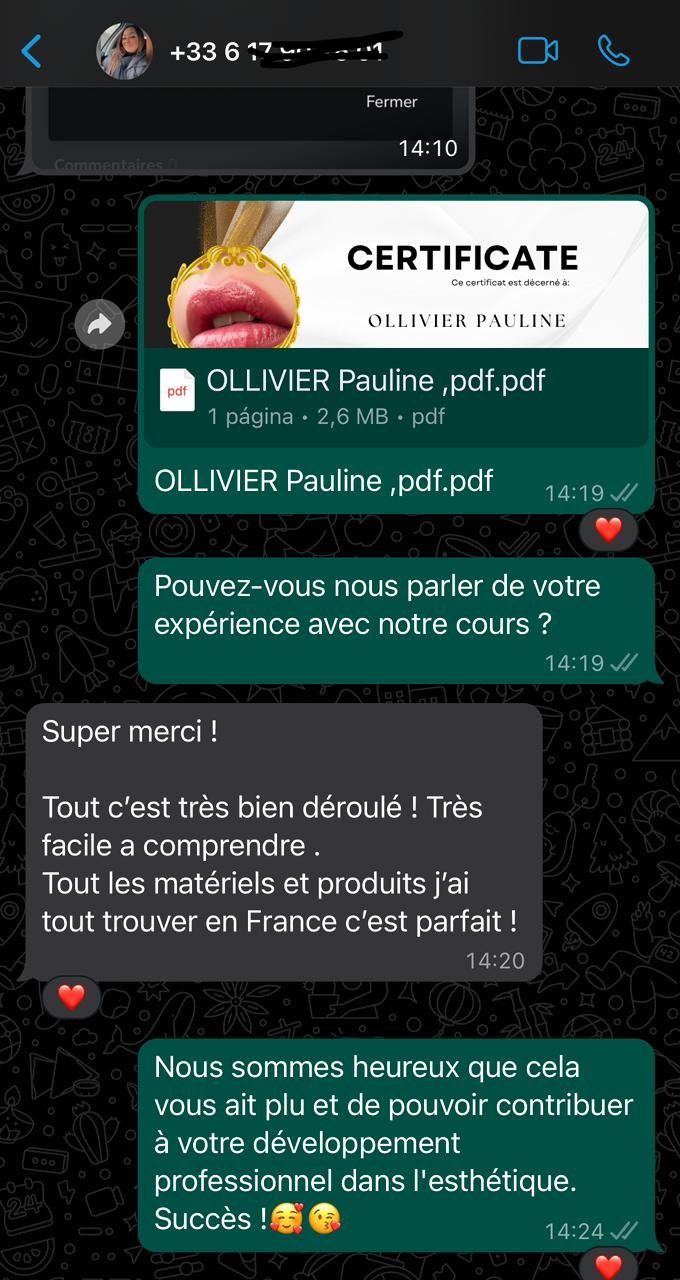The height and width of the screenshot is (1280, 680).
Task: View heart reaction on the PDF message
Action: [608, 529]
